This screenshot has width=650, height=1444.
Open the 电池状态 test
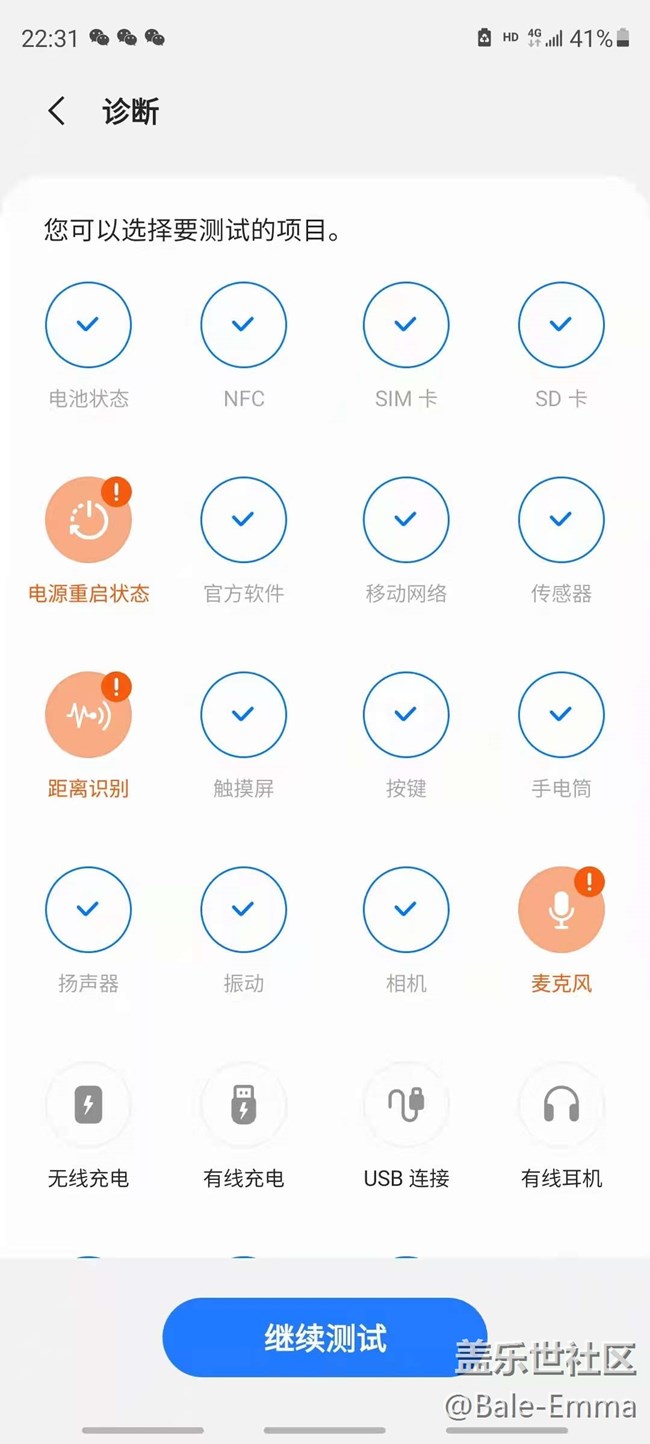click(88, 325)
